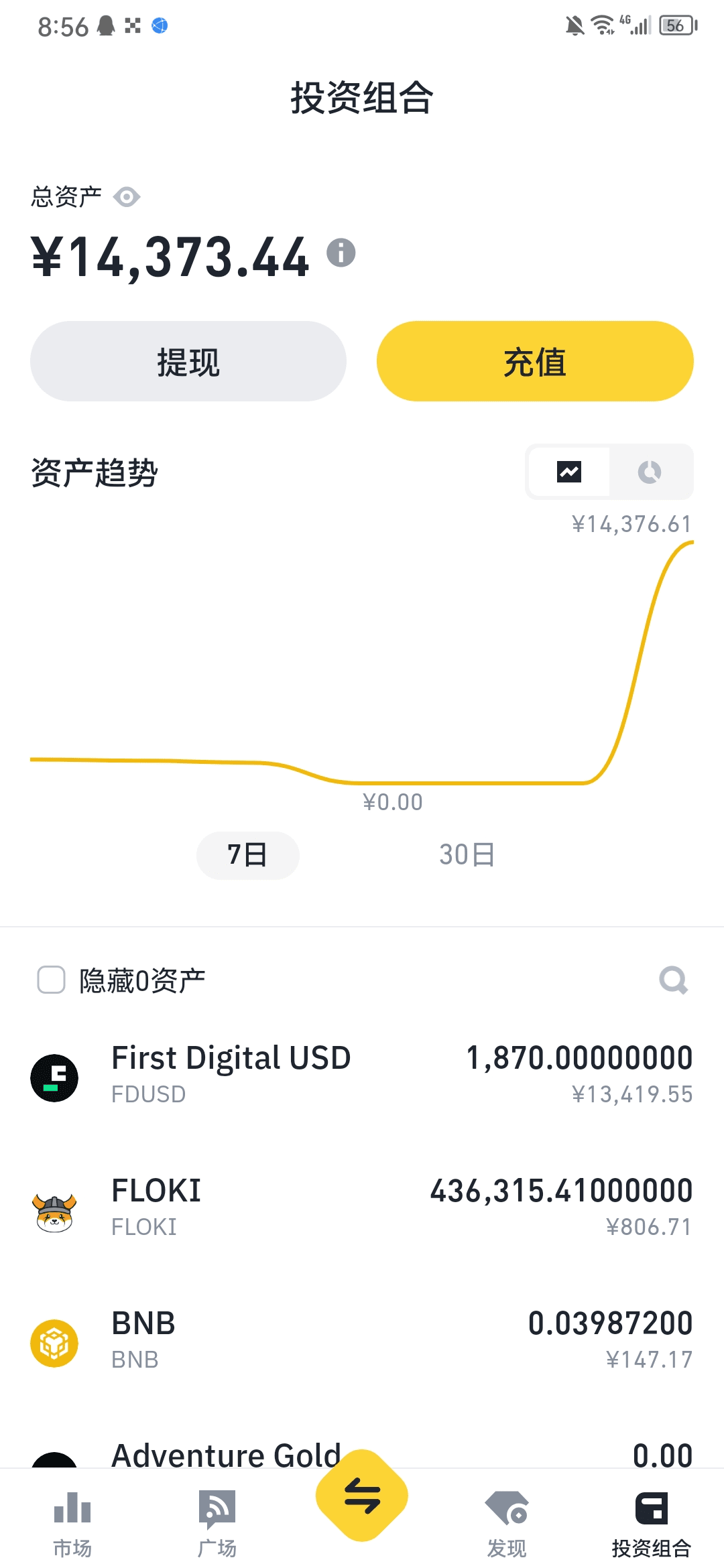Tap the 充值 deposit button

[x=534, y=362]
